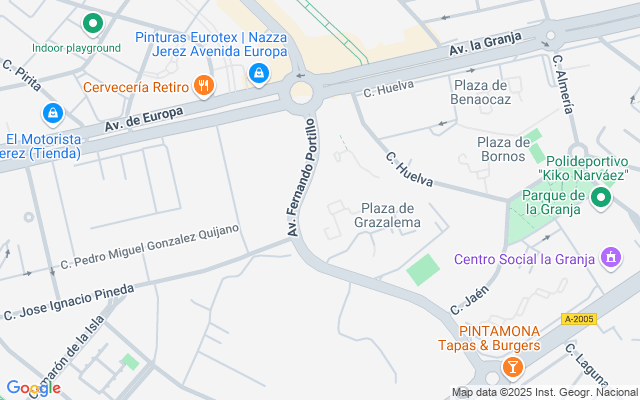This screenshot has height=400, width=640.
Task: Open the Google logo link
Action: (x=33, y=388)
